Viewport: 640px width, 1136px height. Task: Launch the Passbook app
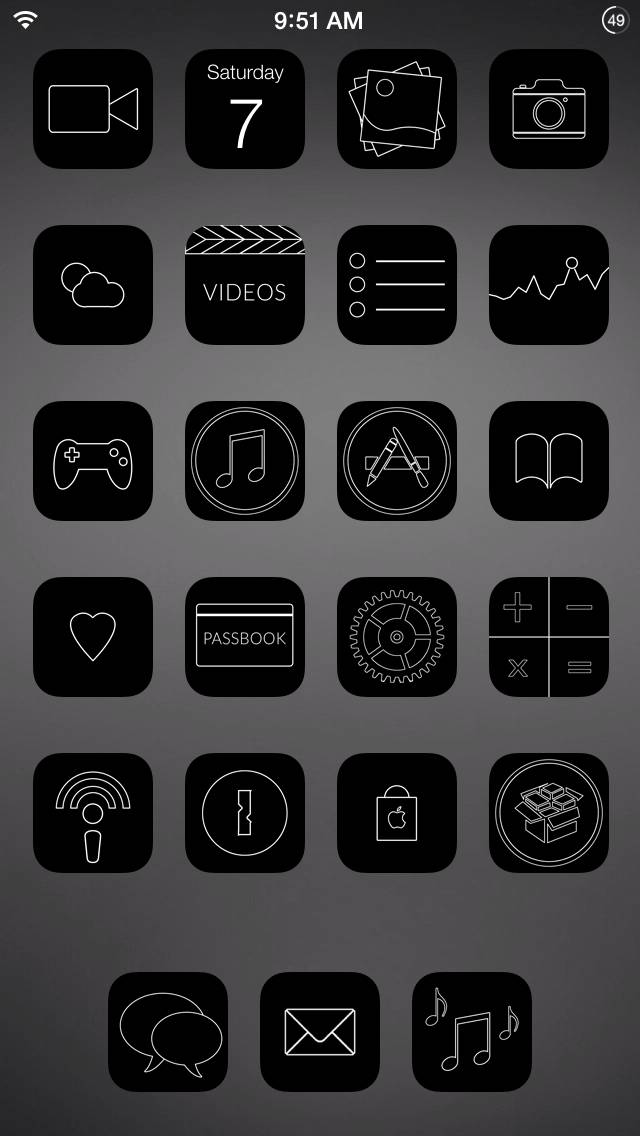tap(245, 637)
